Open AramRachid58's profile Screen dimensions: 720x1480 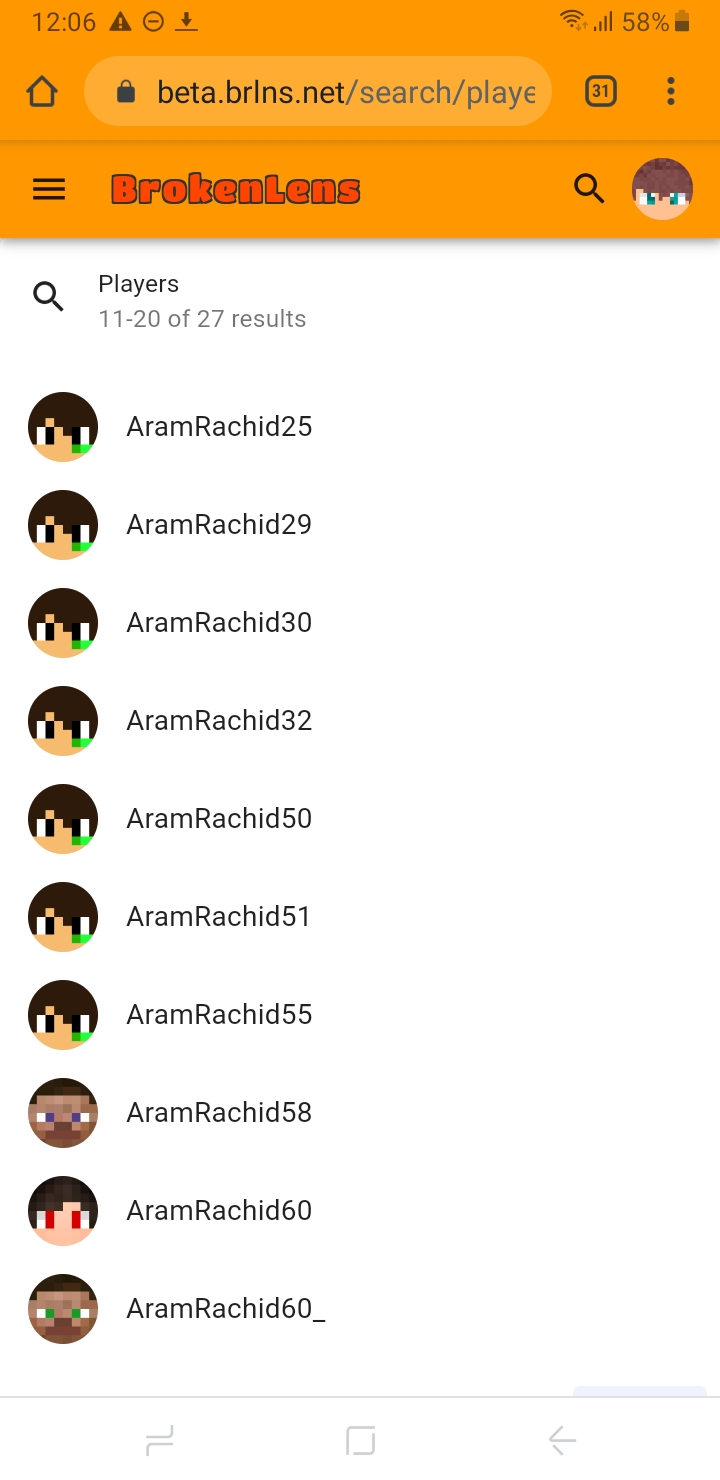click(360, 1113)
